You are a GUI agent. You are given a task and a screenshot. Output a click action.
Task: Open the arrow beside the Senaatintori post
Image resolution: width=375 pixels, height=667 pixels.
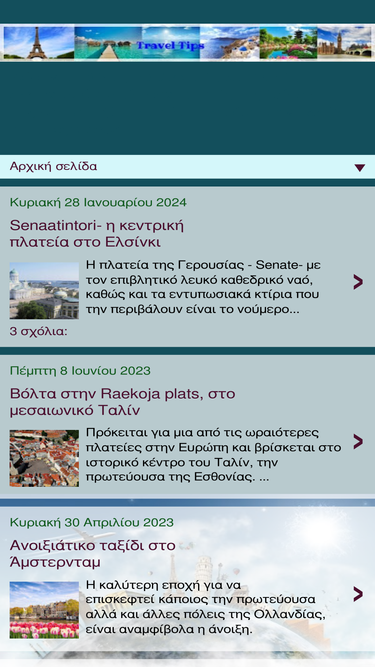coord(358,282)
